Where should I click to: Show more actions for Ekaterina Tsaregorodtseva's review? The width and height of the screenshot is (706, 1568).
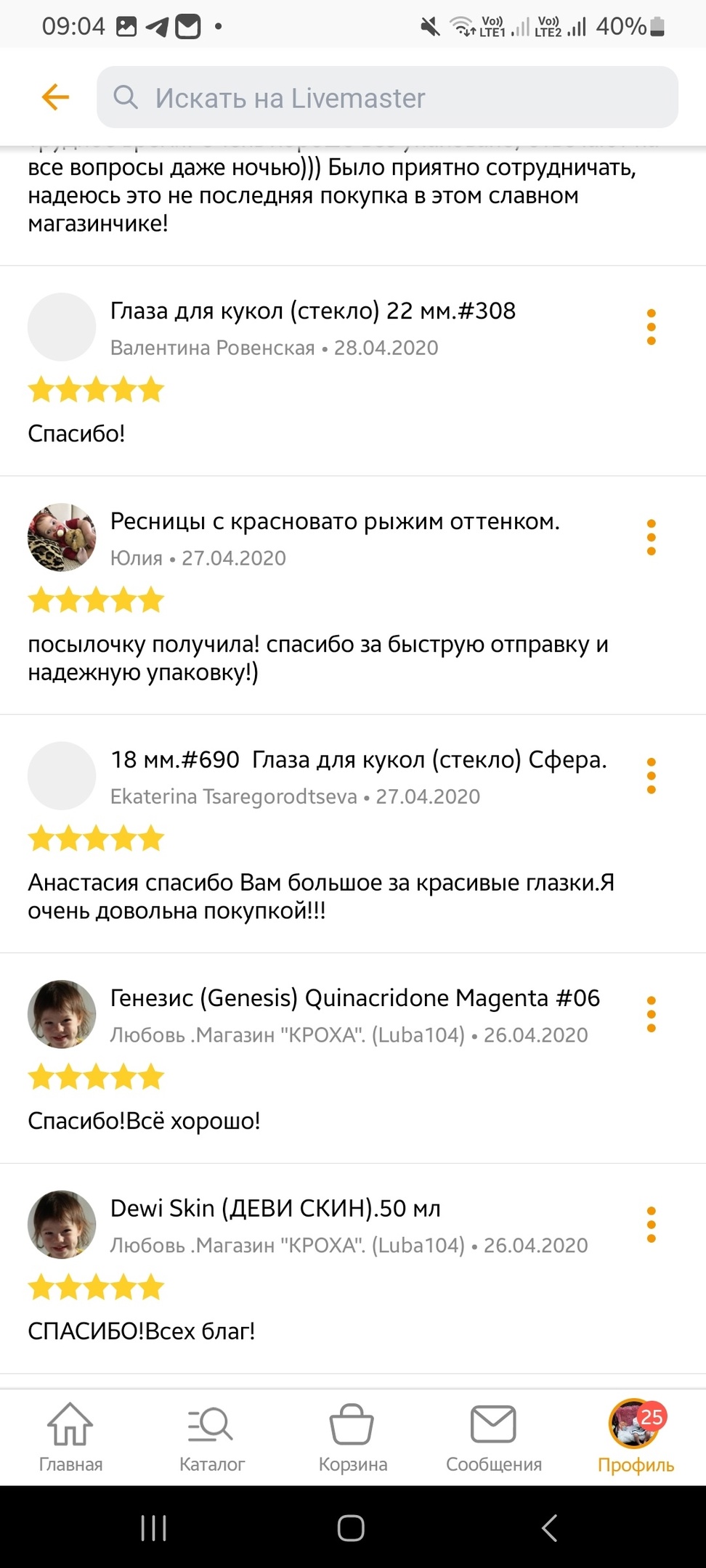click(x=651, y=775)
